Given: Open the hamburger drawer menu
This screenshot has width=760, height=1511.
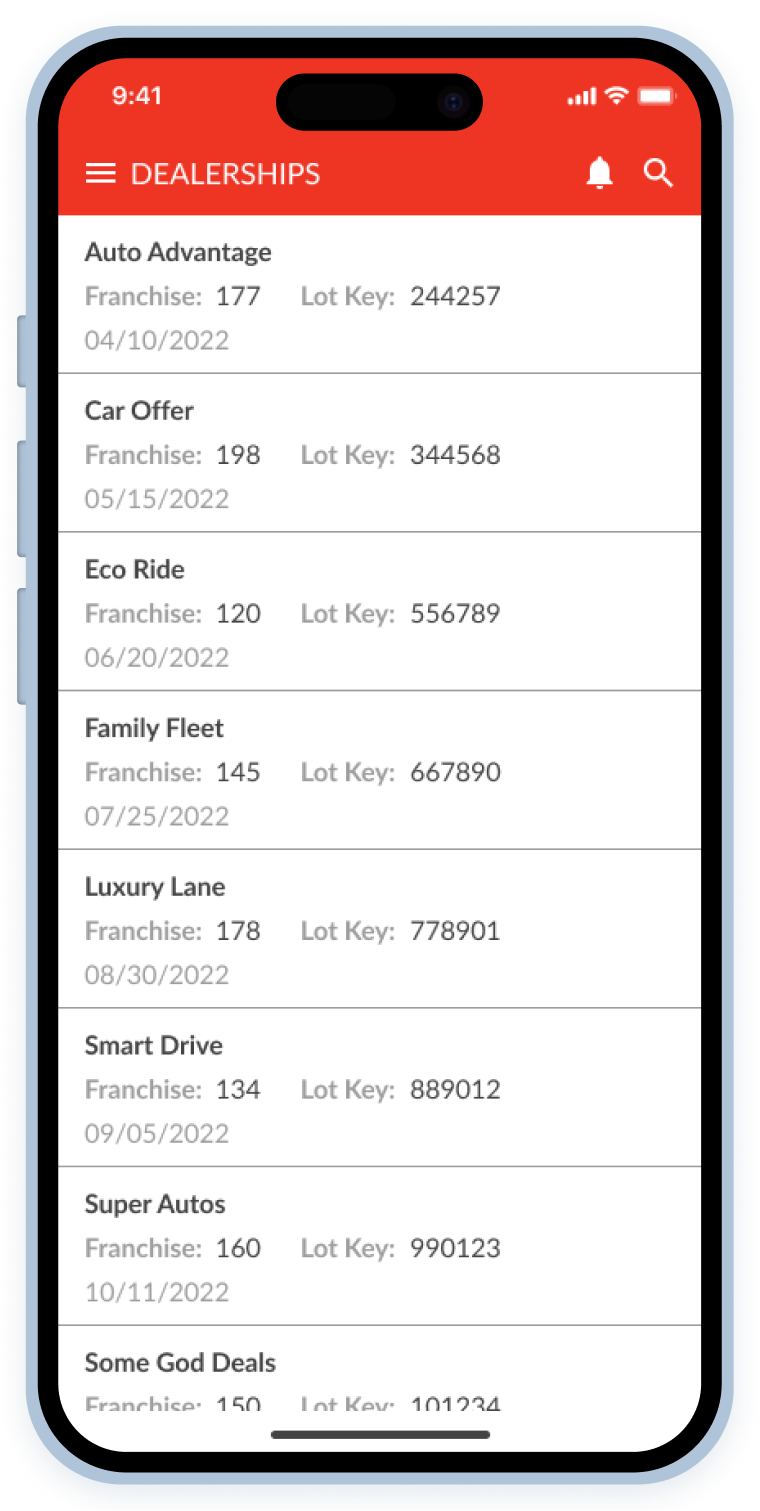Looking at the screenshot, I should point(101,173).
